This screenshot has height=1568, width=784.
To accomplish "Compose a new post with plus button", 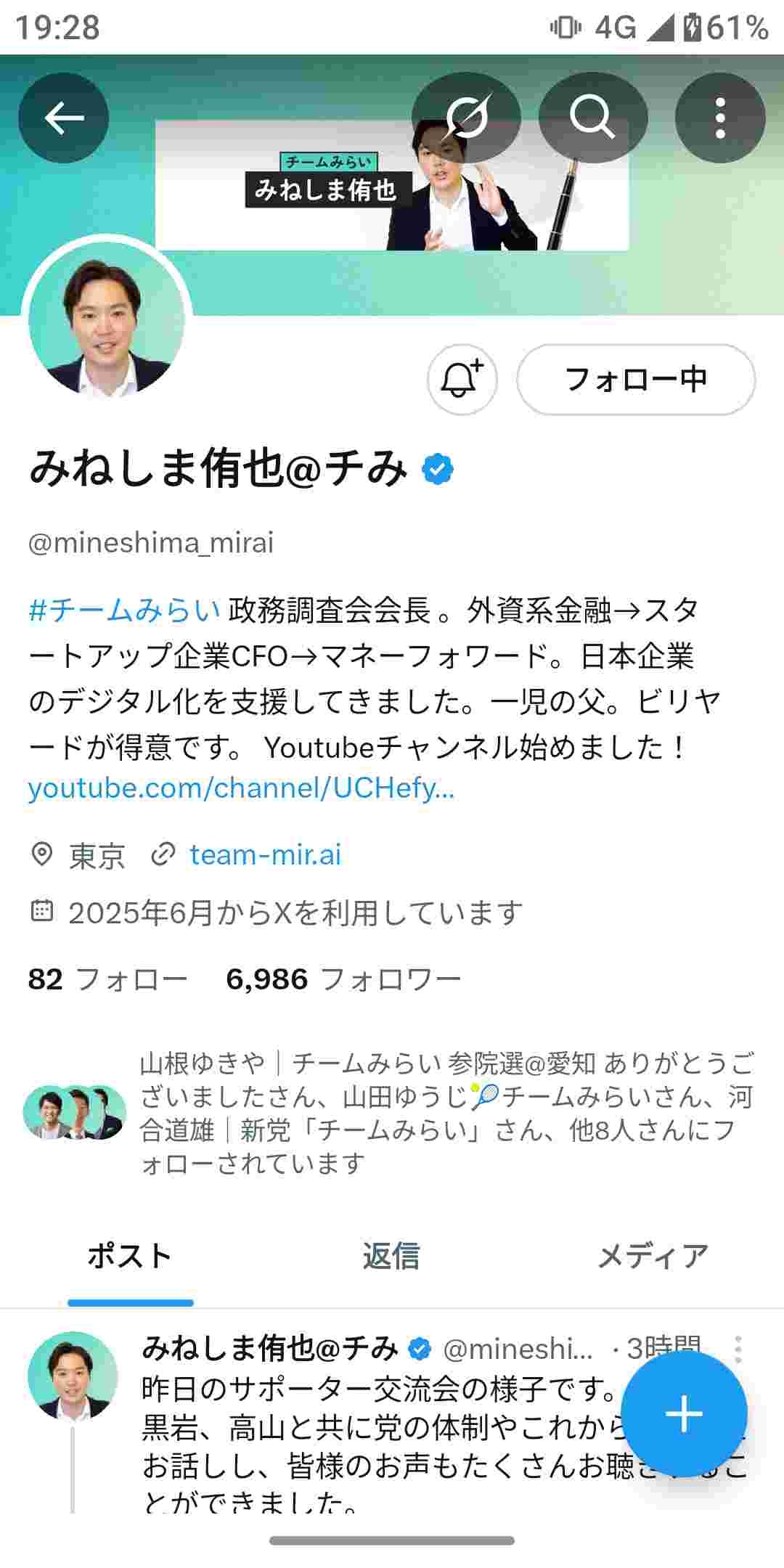I will (684, 1413).
